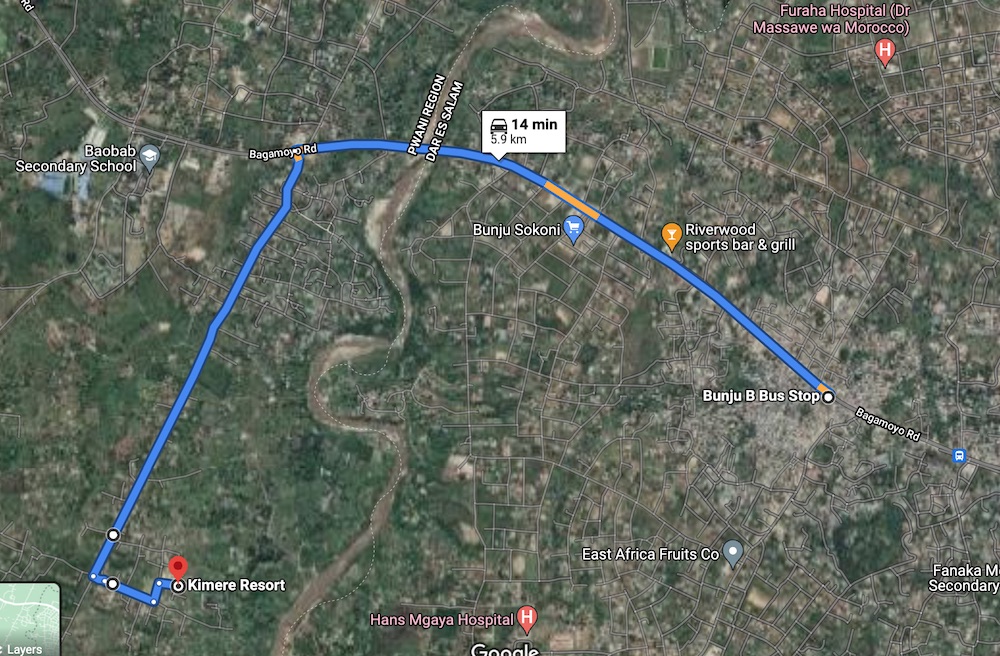Open Furaha Hospital marker
The height and width of the screenshot is (656, 1000).
(884, 52)
